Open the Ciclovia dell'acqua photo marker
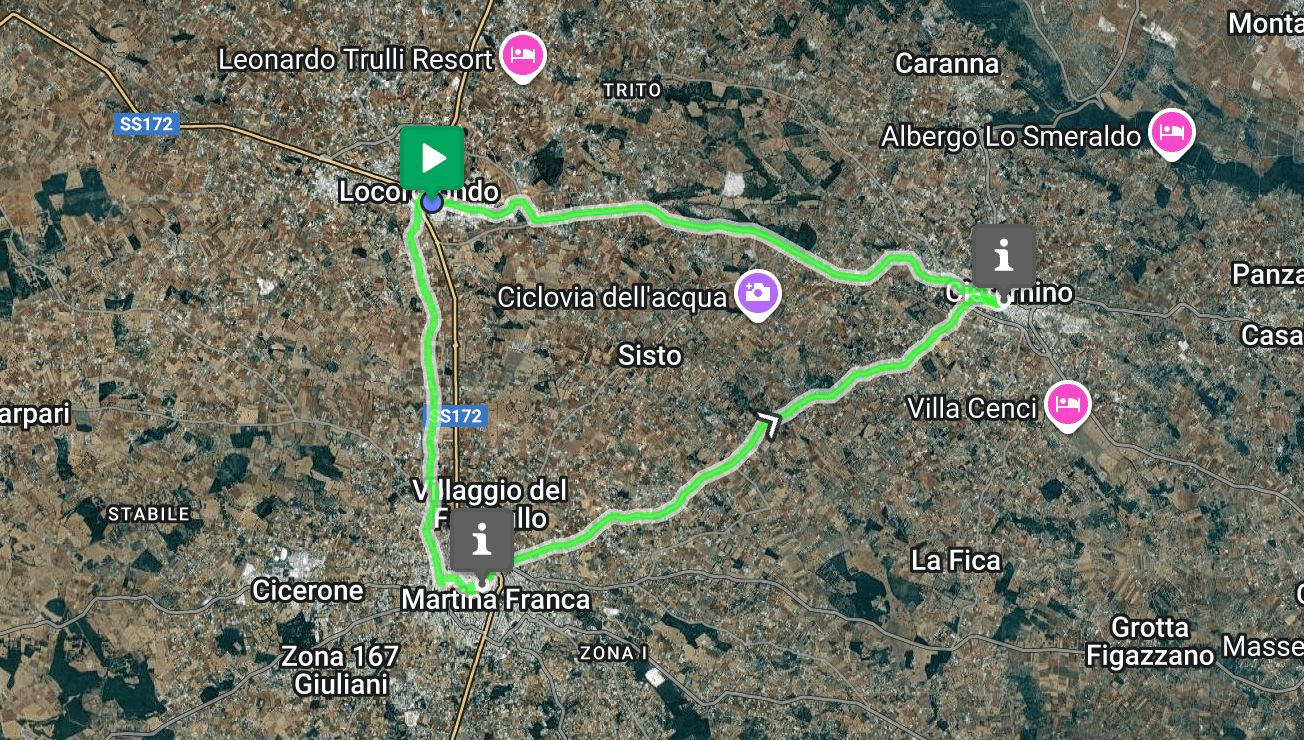This screenshot has width=1304, height=740. click(758, 293)
